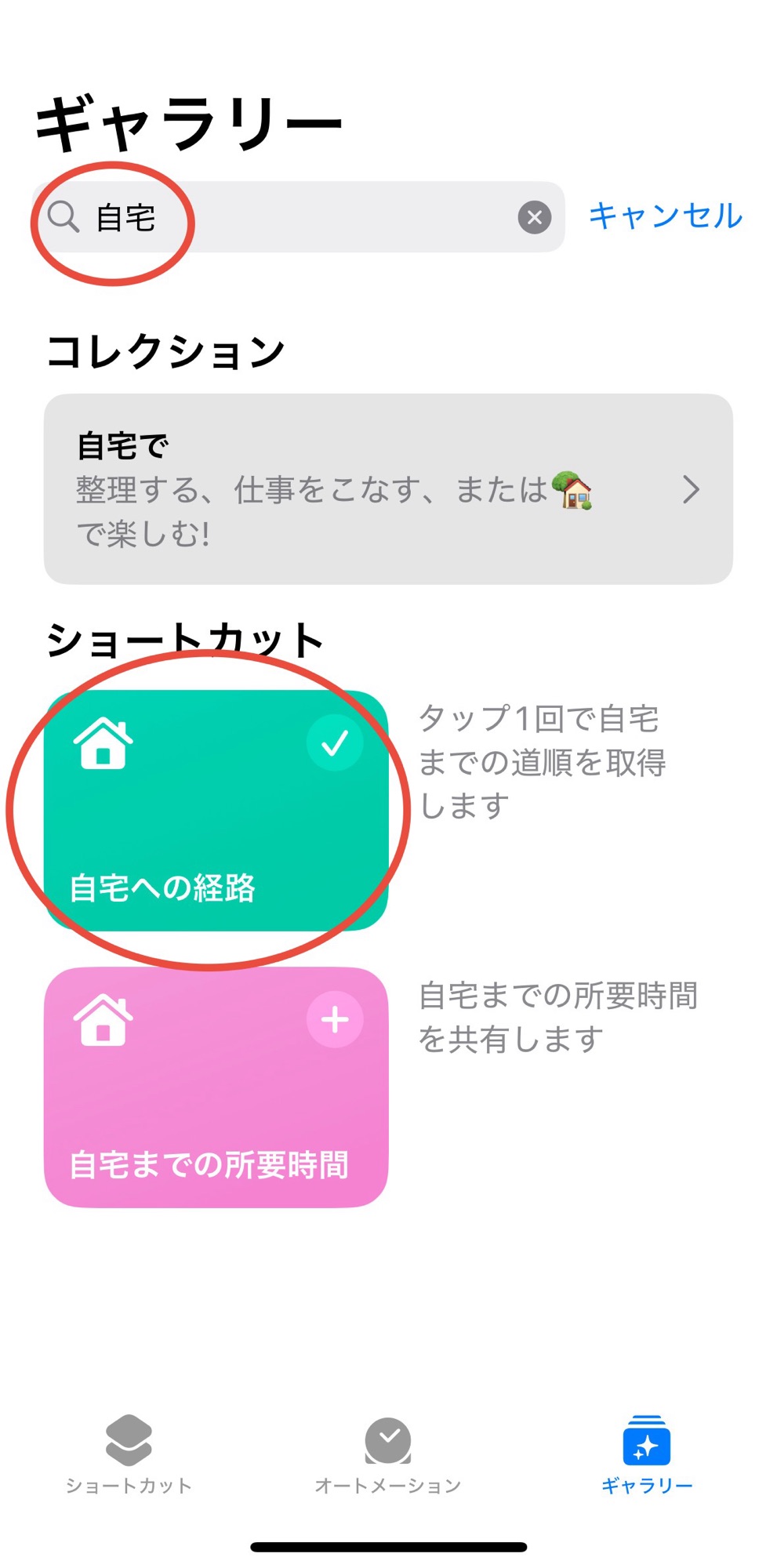Tap the search field containing 自宅
The image size is (777, 1568).
[x=298, y=217]
